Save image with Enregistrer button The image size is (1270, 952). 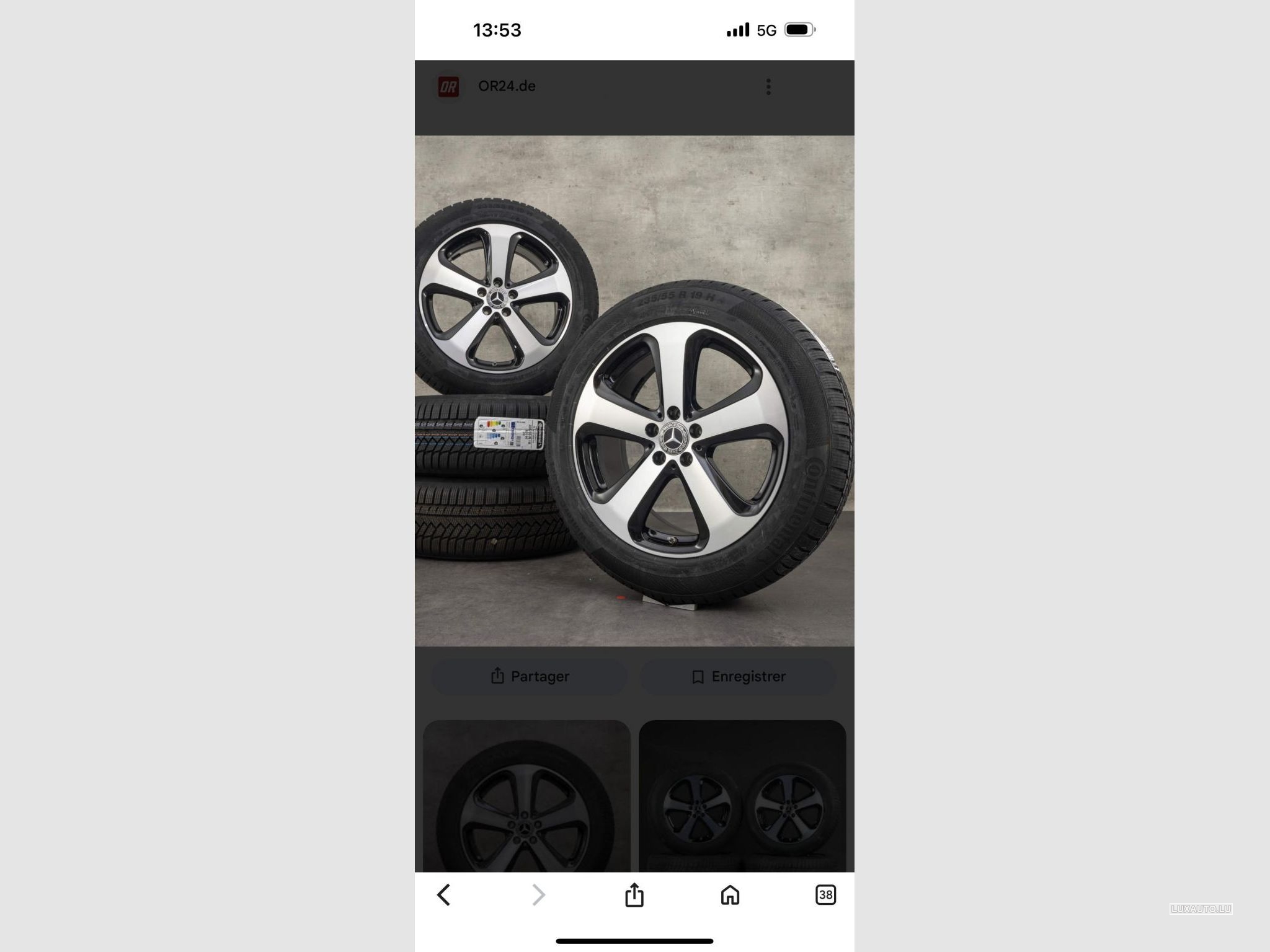tap(738, 676)
